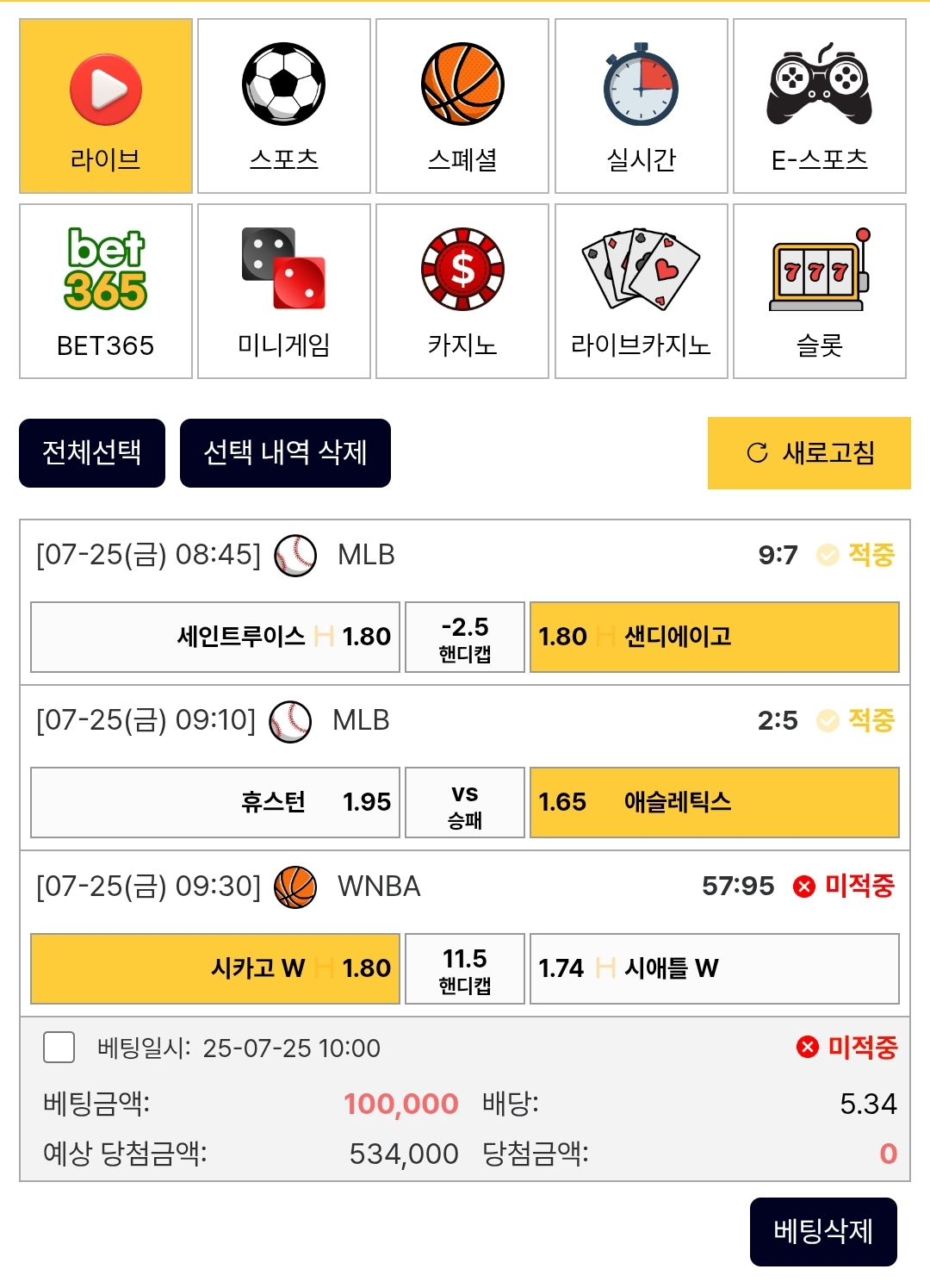The height and width of the screenshot is (1288, 930).
Task: Refresh the list with 새로고침
Action: tap(809, 453)
